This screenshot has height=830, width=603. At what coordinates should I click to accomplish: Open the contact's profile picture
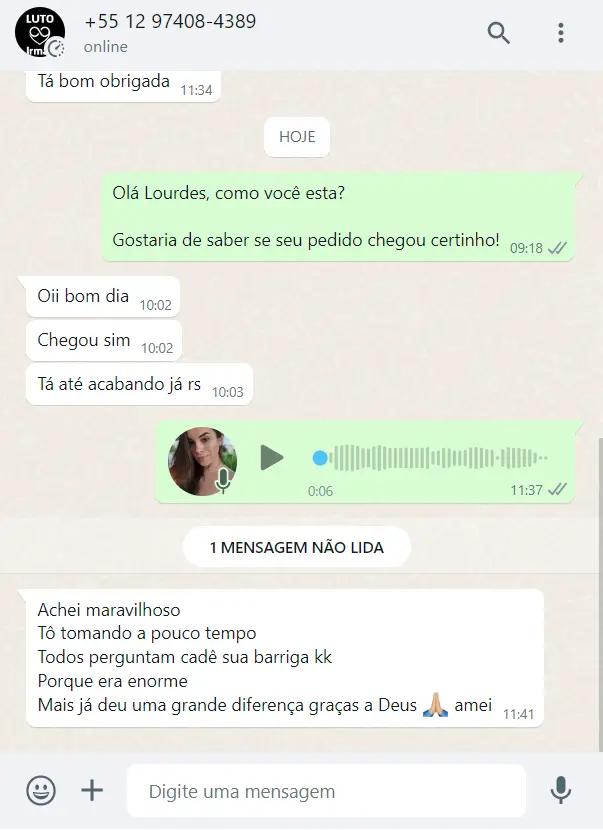click(40, 32)
